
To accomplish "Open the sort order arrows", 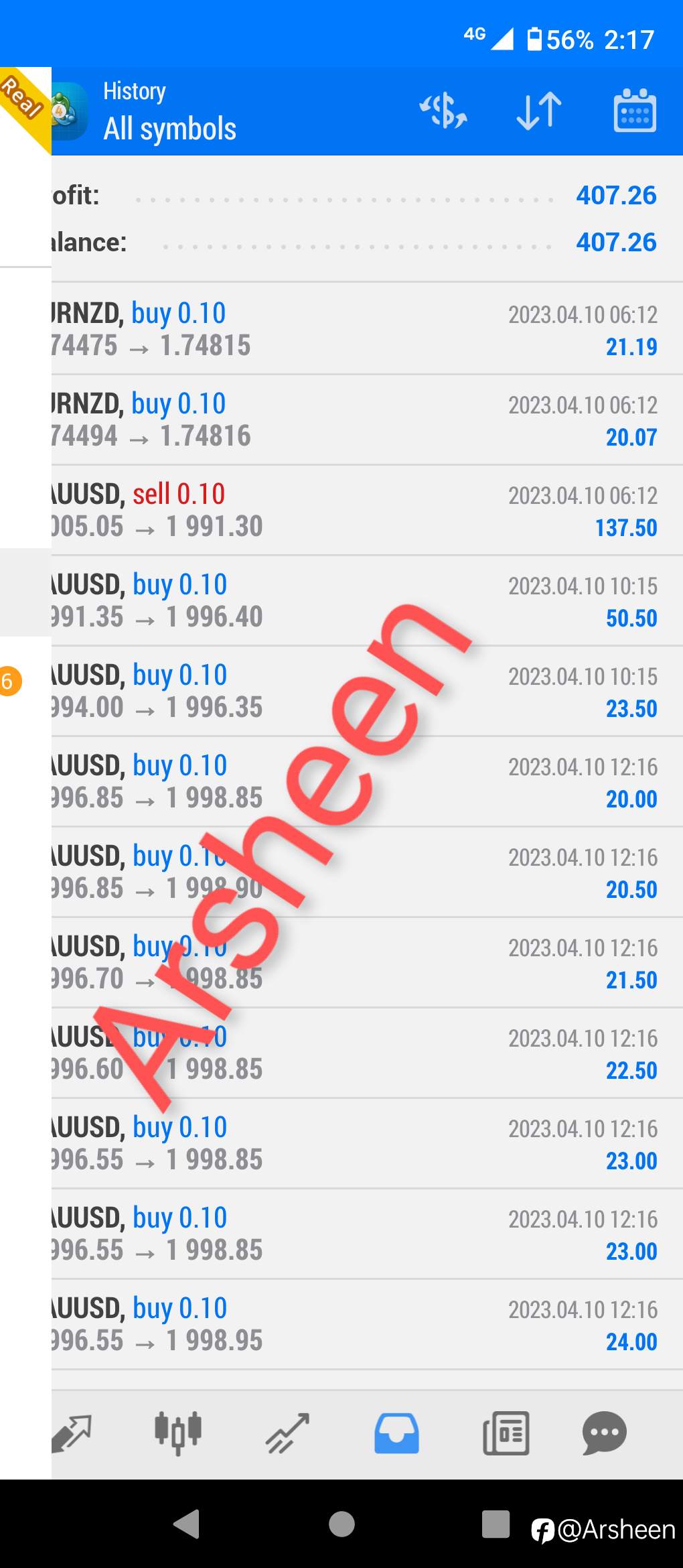I will [539, 111].
